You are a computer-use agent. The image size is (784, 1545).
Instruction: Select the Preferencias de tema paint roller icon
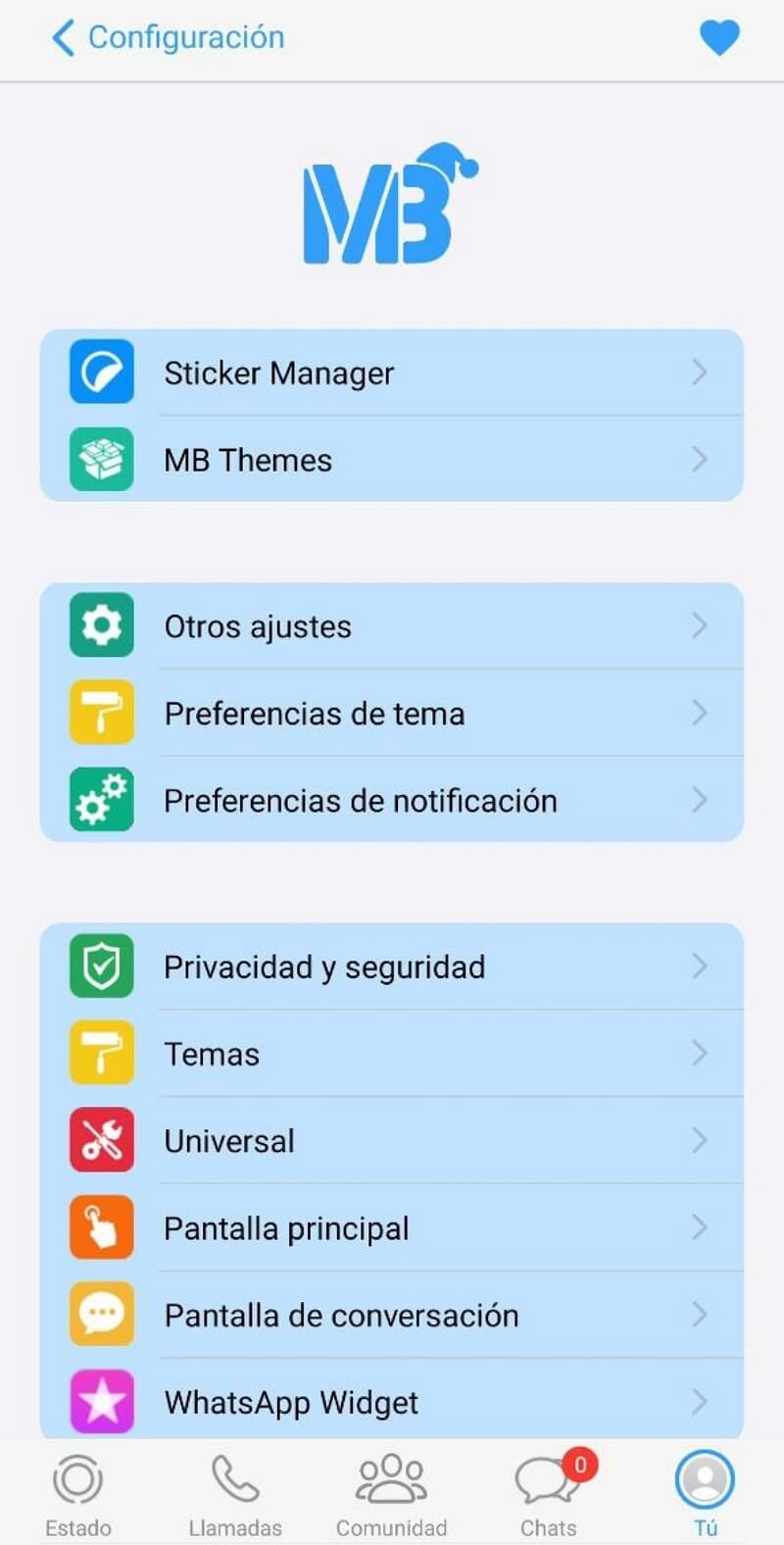101,713
